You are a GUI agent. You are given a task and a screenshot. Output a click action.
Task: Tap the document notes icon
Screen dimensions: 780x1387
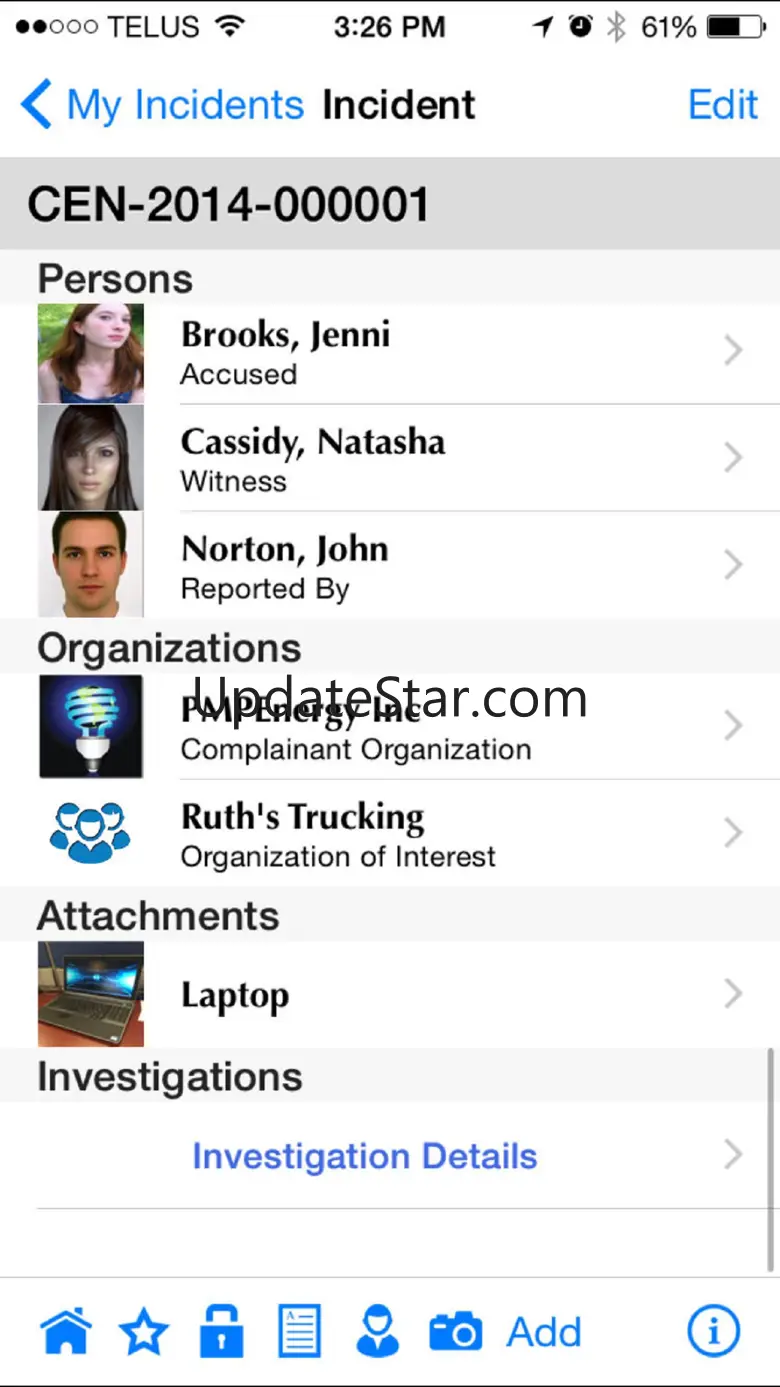[299, 1332]
